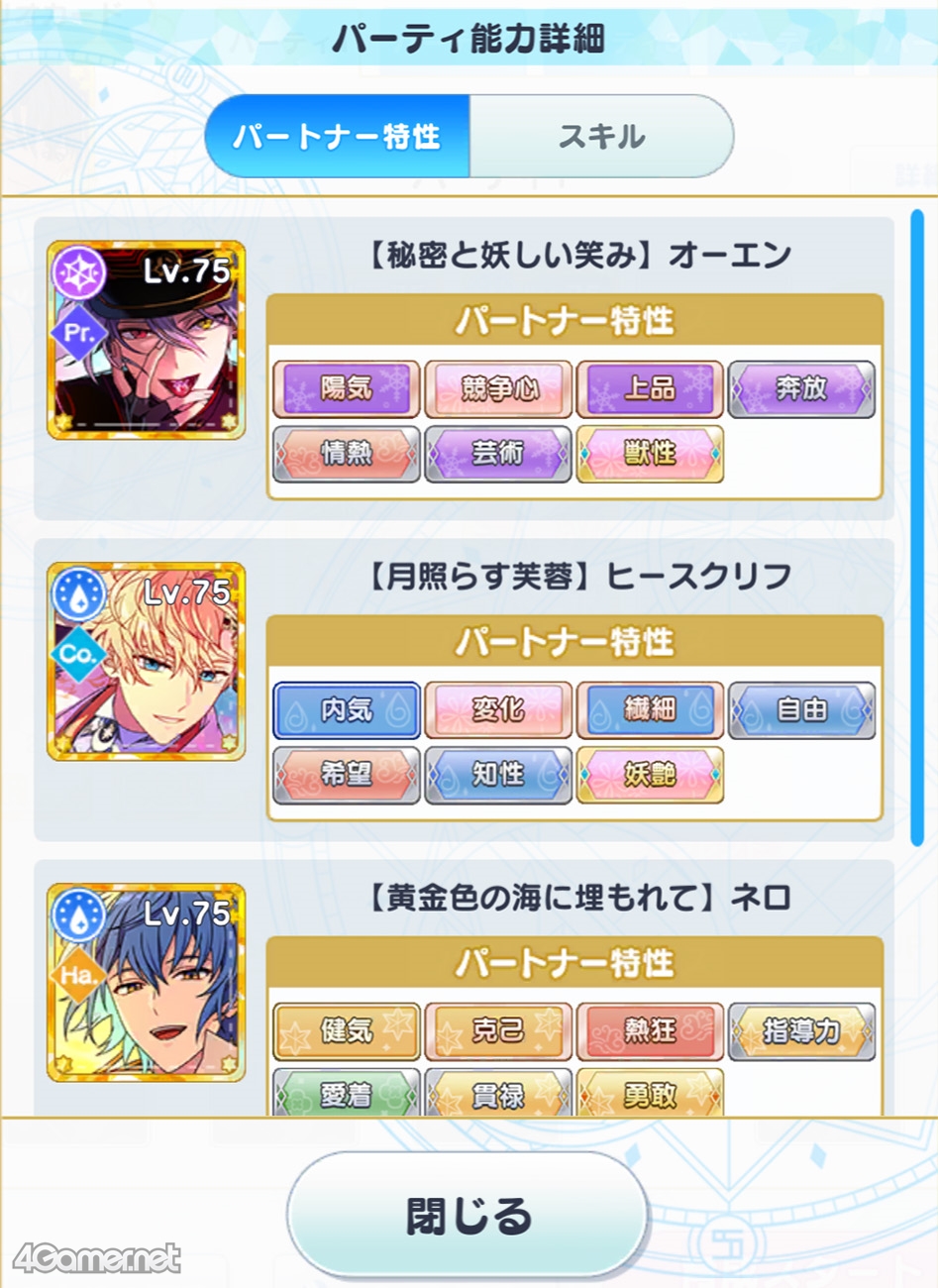Tap the blue scrollbar on the right
Viewport: 938px width, 1288px height.
(x=917, y=528)
